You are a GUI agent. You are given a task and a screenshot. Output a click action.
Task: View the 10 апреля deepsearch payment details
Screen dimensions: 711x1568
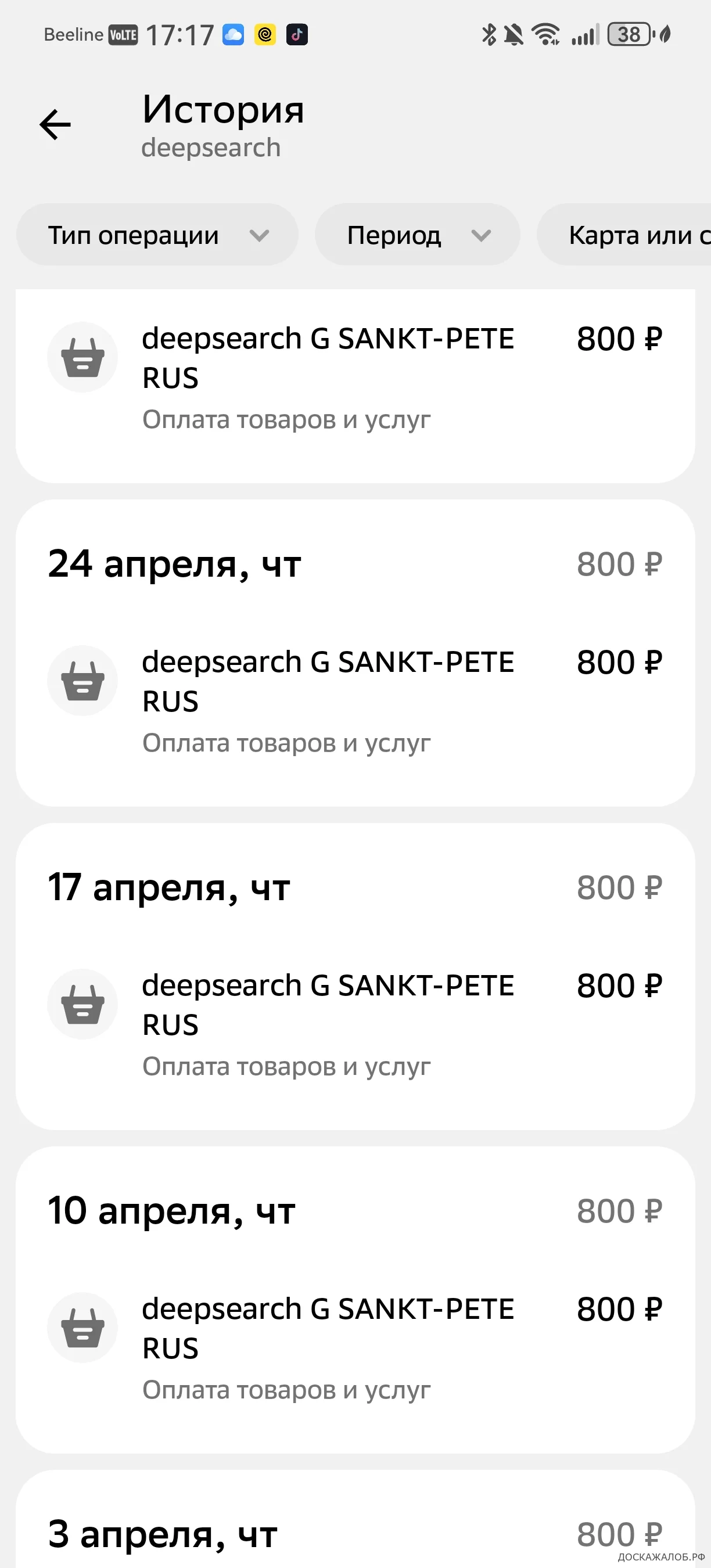(355, 1348)
